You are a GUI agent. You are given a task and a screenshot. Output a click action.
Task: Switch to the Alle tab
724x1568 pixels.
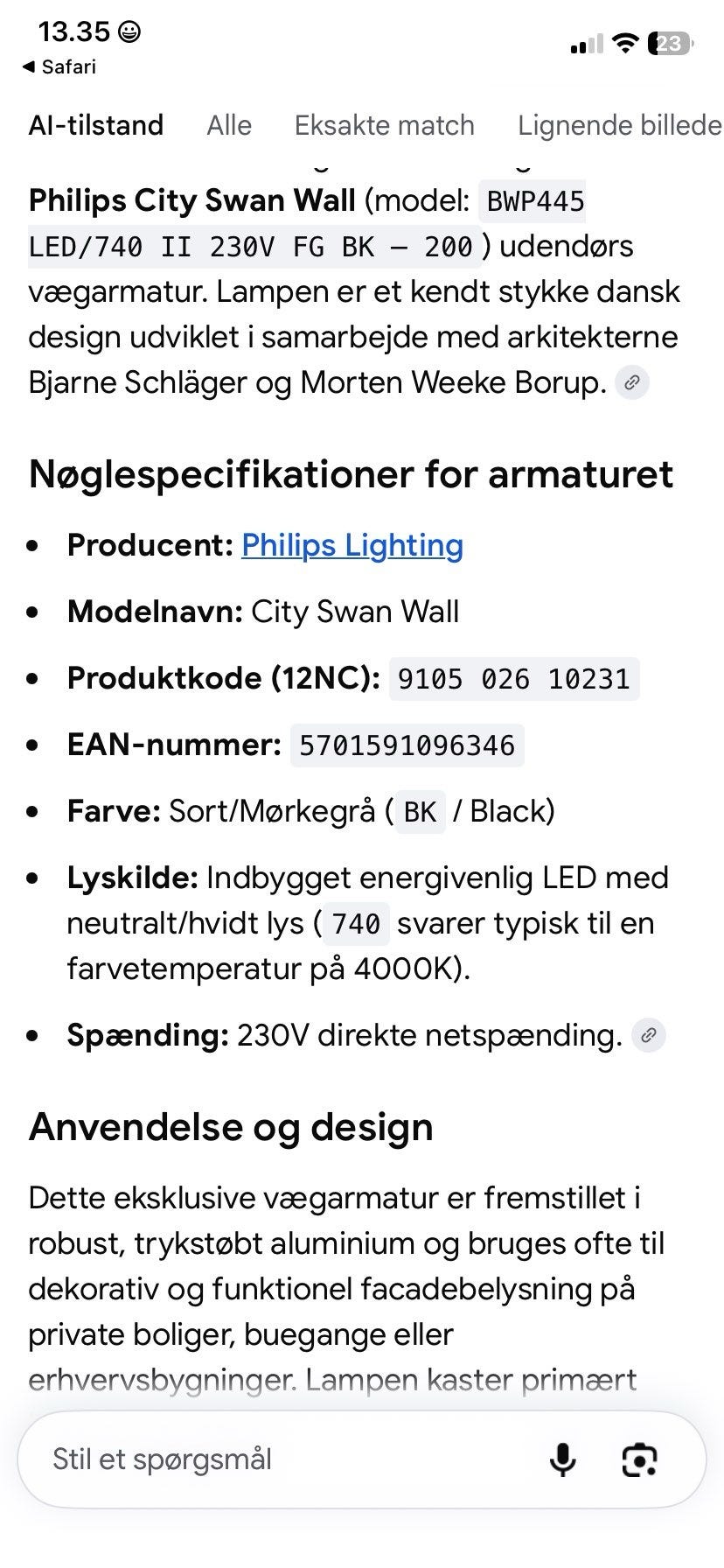[x=229, y=125]
